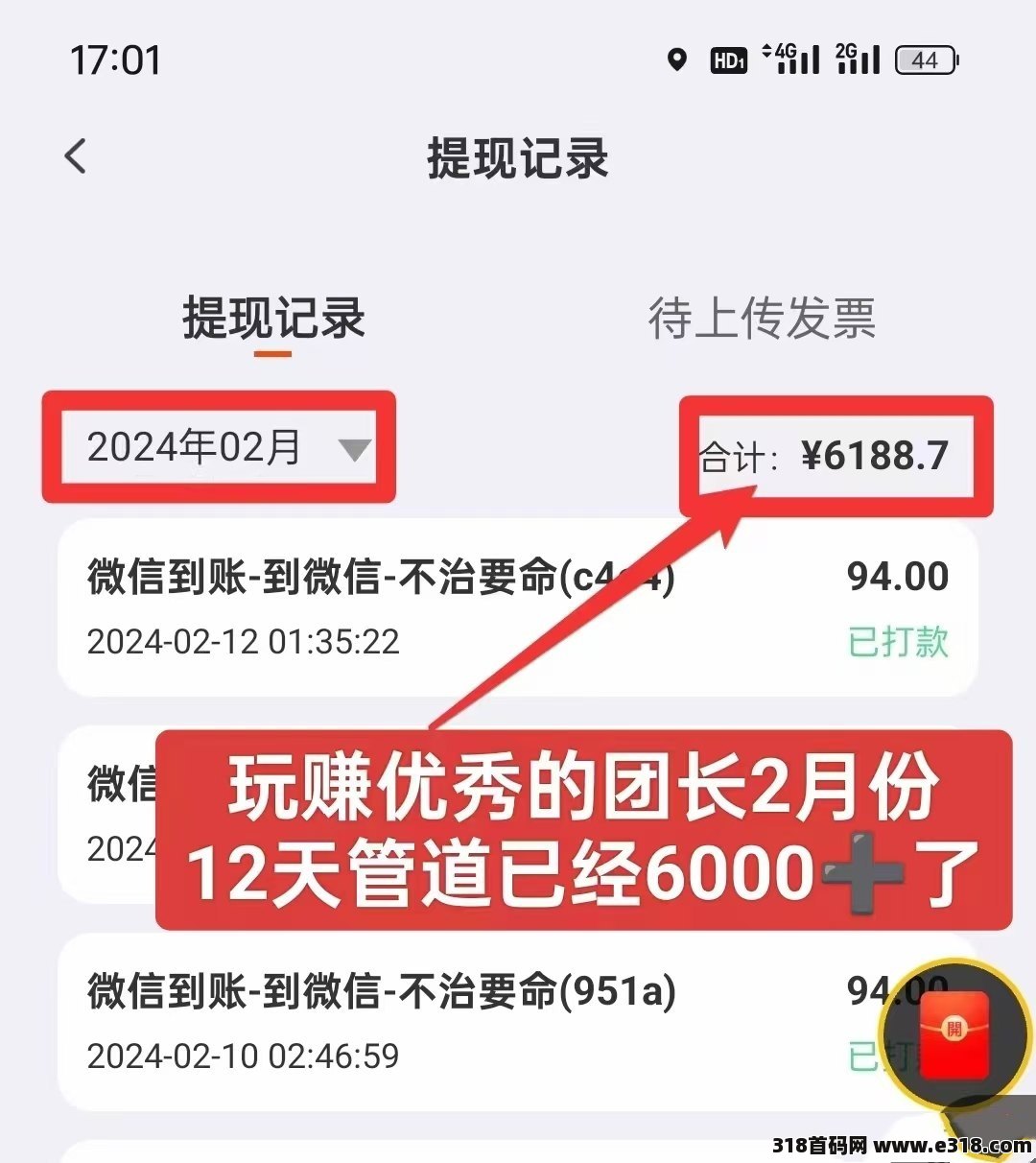Viewport: 1036px width, 1163px height.
Task: Go back from the withdrawal records page
Action: [76, 156]
